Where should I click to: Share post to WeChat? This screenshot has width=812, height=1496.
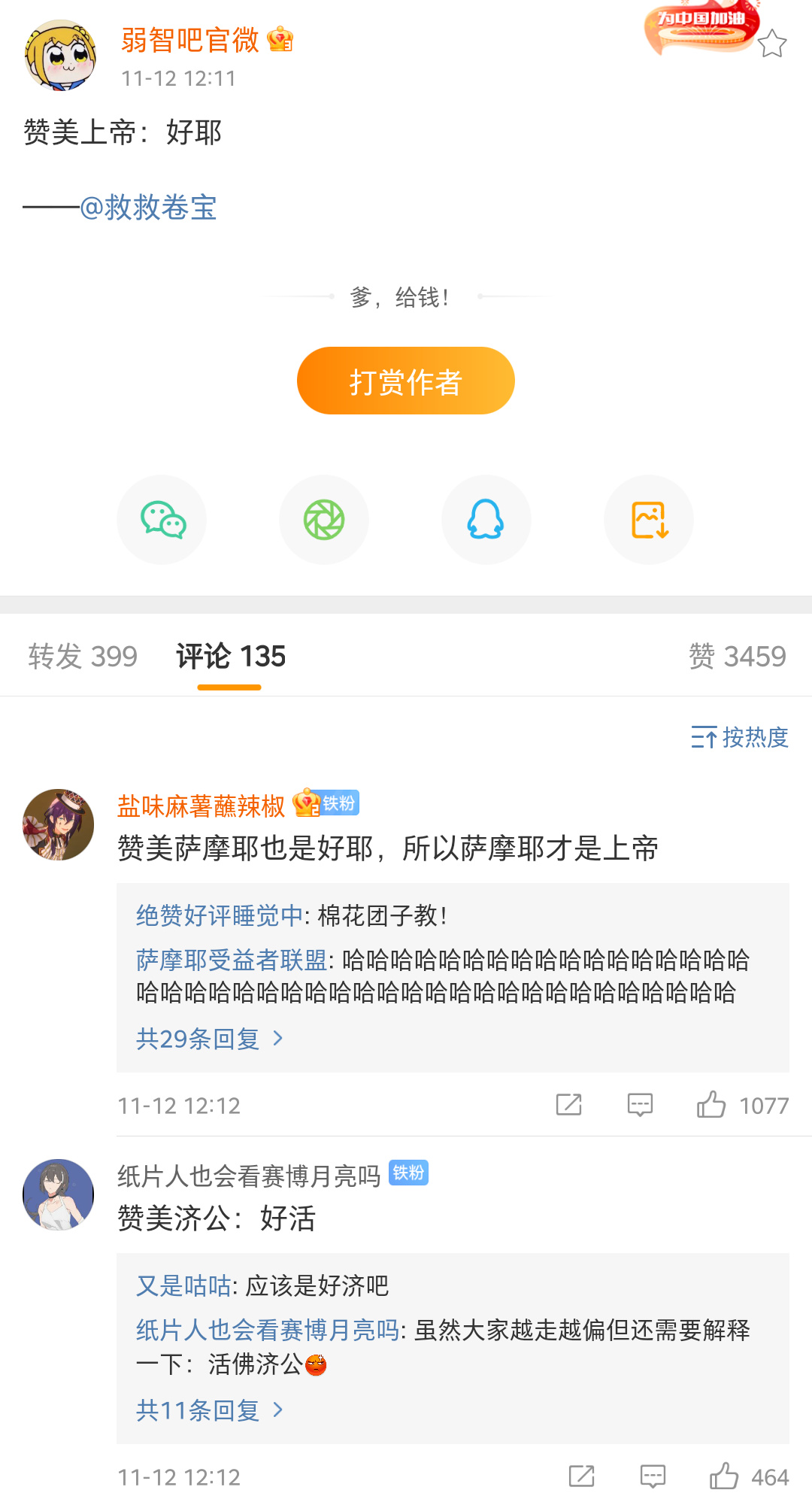click(x=162, y=520)
